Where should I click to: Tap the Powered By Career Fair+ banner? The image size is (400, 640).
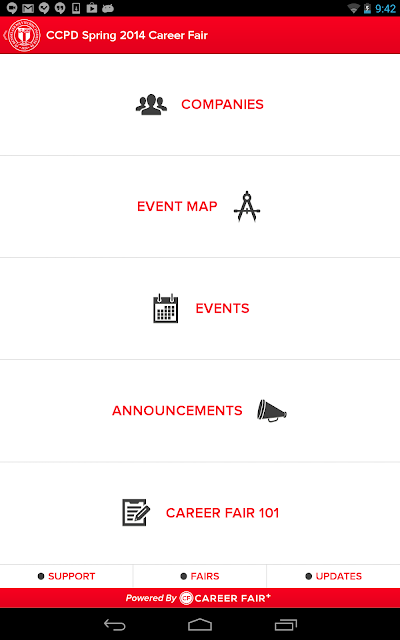[200, 598]
